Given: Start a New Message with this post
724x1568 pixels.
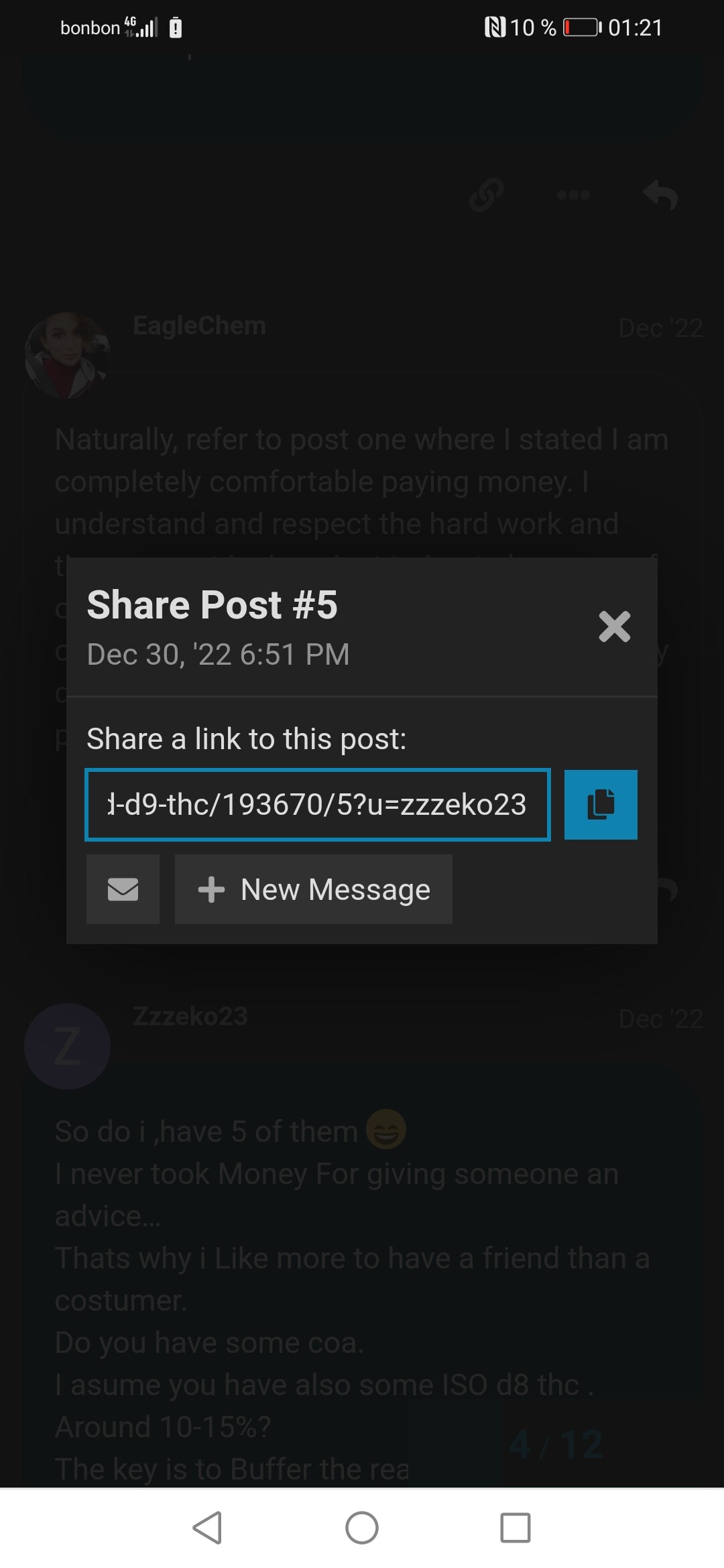Looking at the screenshot, I should pos(313,889).
